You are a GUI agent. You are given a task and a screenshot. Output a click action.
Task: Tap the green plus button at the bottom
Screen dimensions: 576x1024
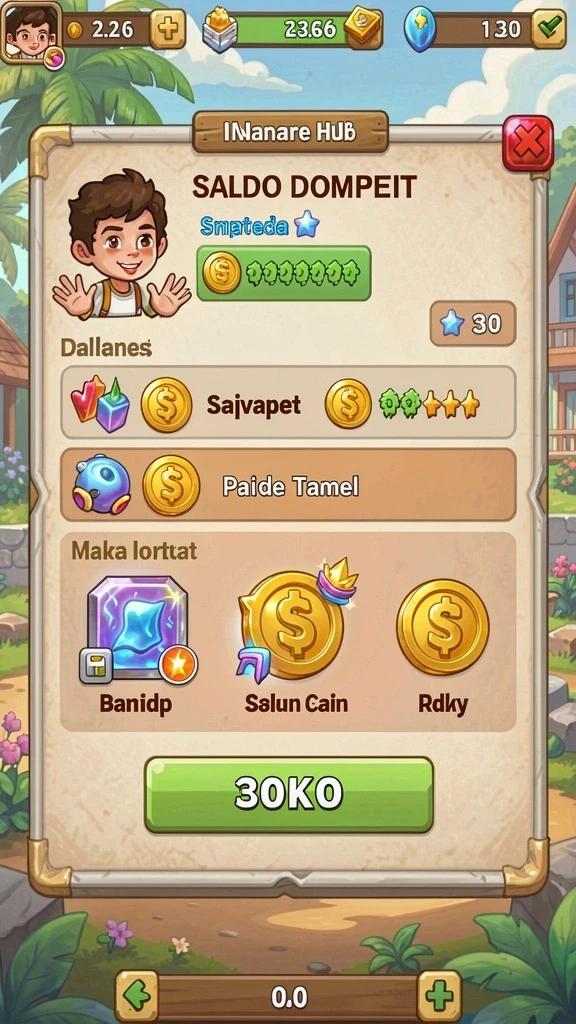[439, 996]
